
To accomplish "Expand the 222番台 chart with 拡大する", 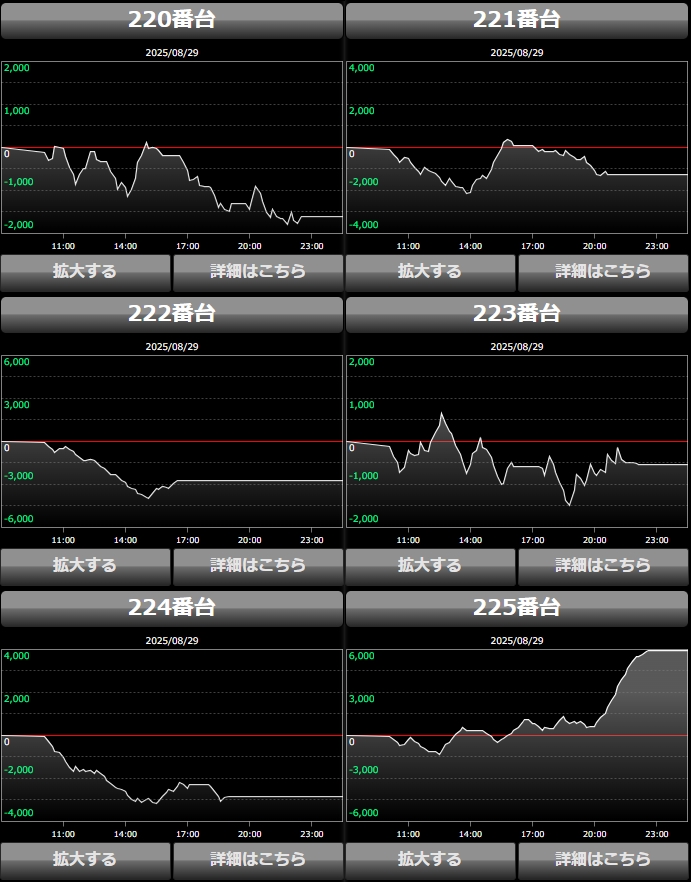I will [85, 565].
